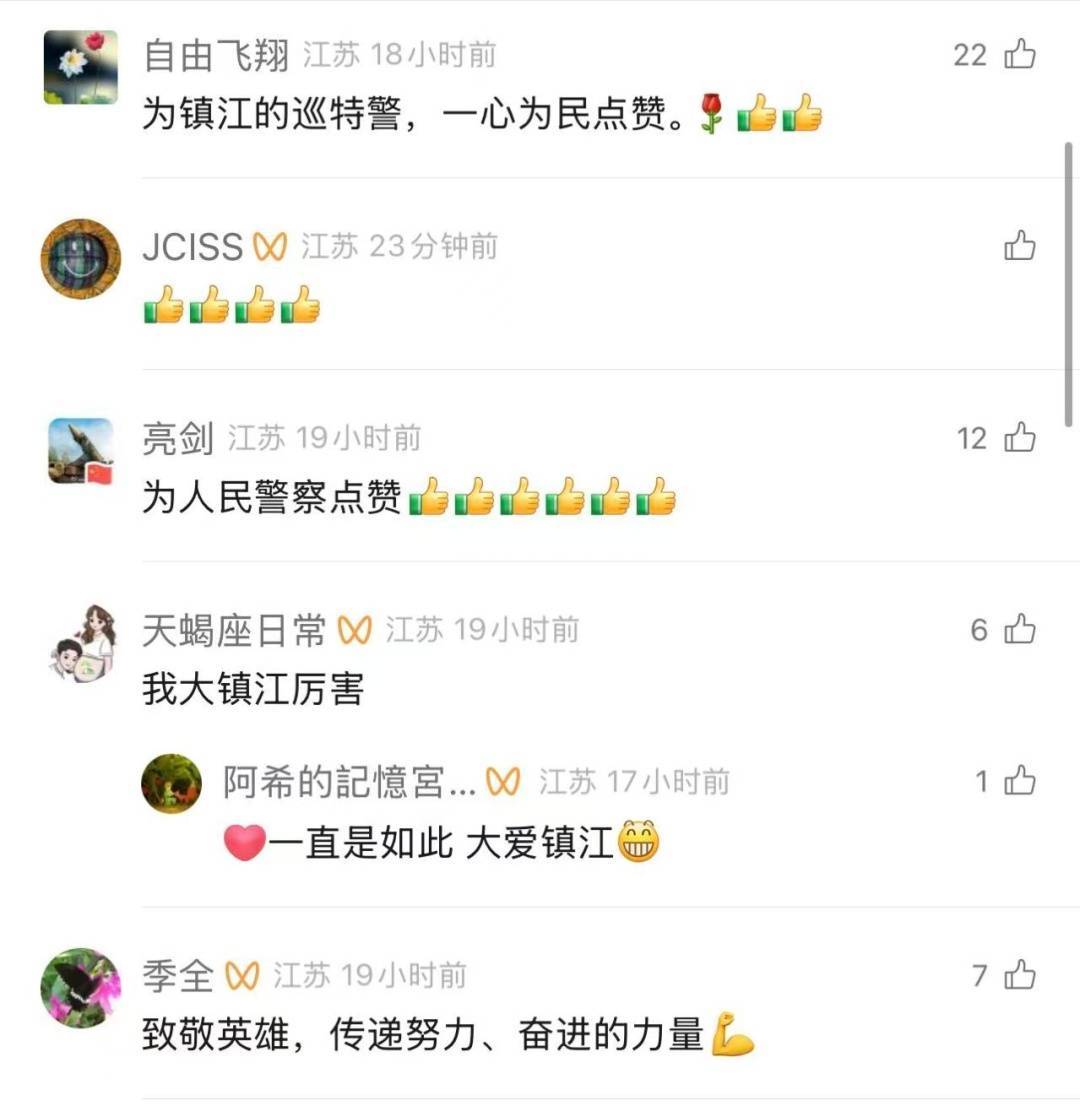Like the reply from 阿希的記憶宮
The image size is (1080, 1106).
(x=1019, y=781)
